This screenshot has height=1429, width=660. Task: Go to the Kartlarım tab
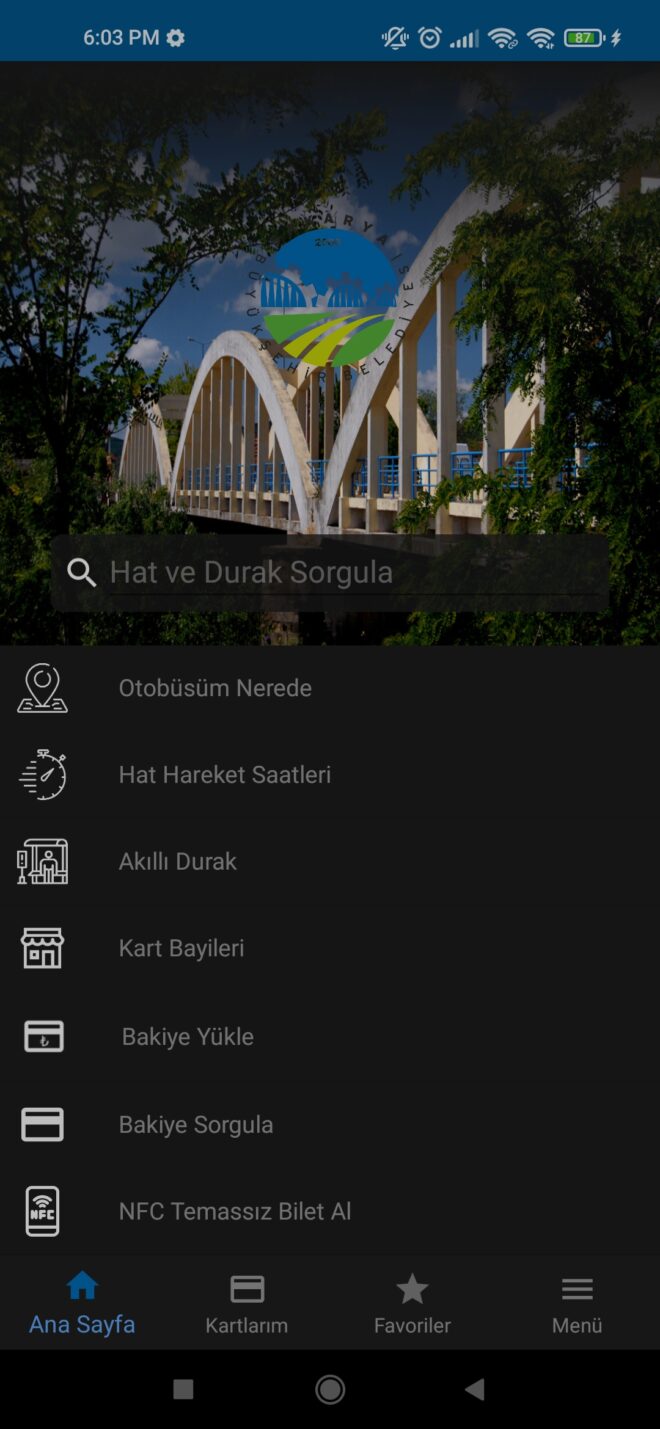coord(247,1304)
